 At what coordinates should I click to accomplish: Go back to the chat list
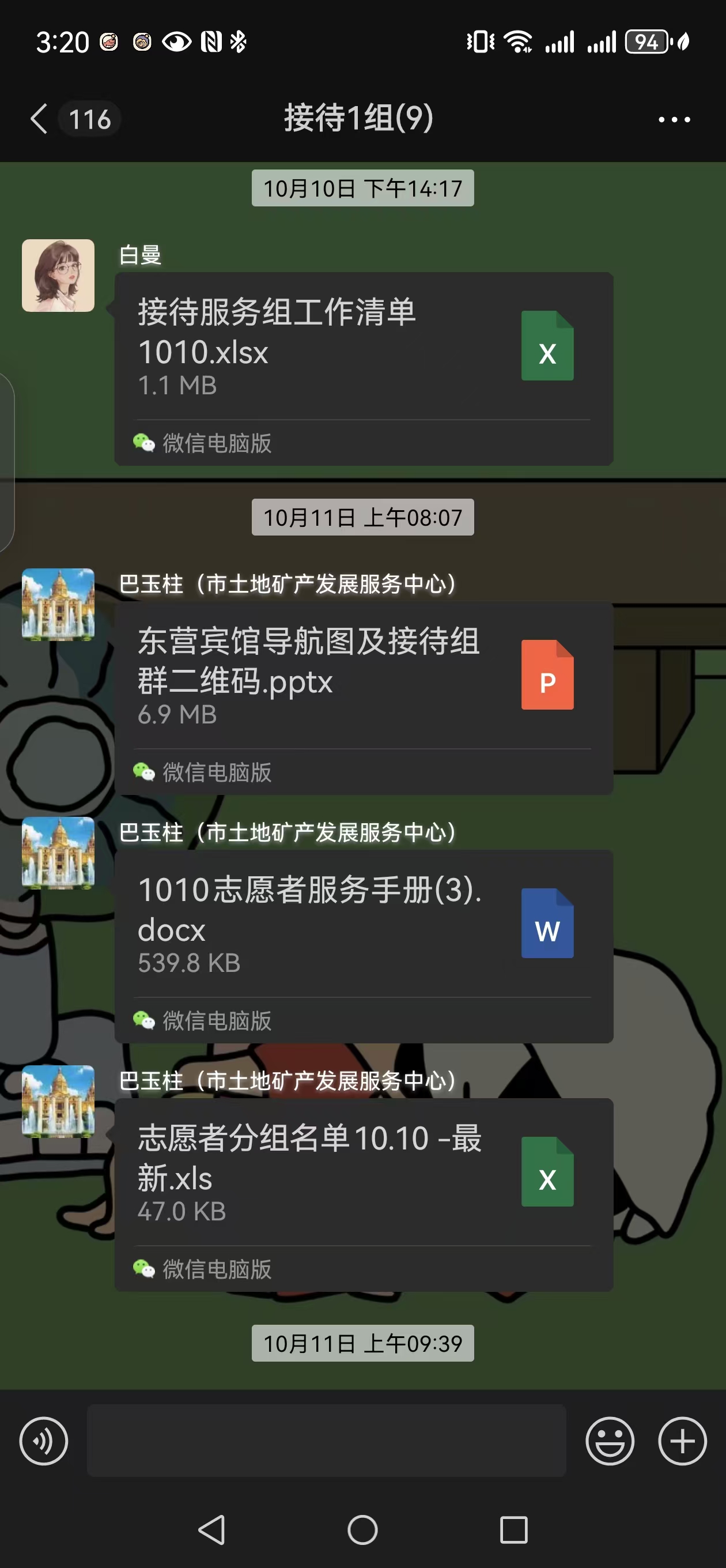pos(39,119)
